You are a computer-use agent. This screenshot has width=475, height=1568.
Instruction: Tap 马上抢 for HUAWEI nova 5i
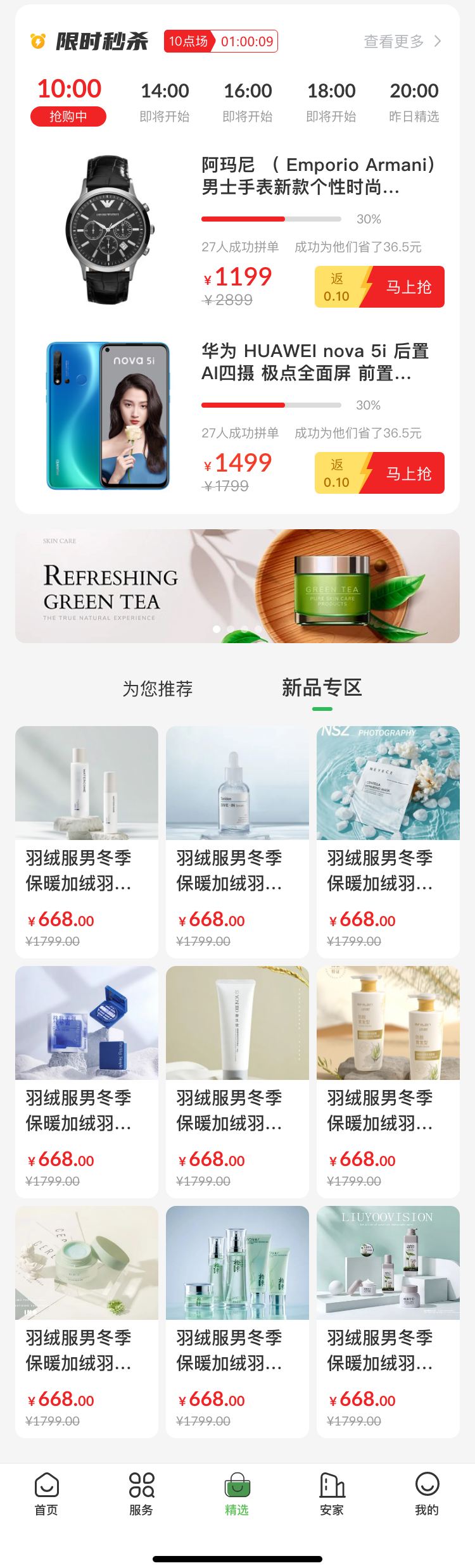(407, 474)
